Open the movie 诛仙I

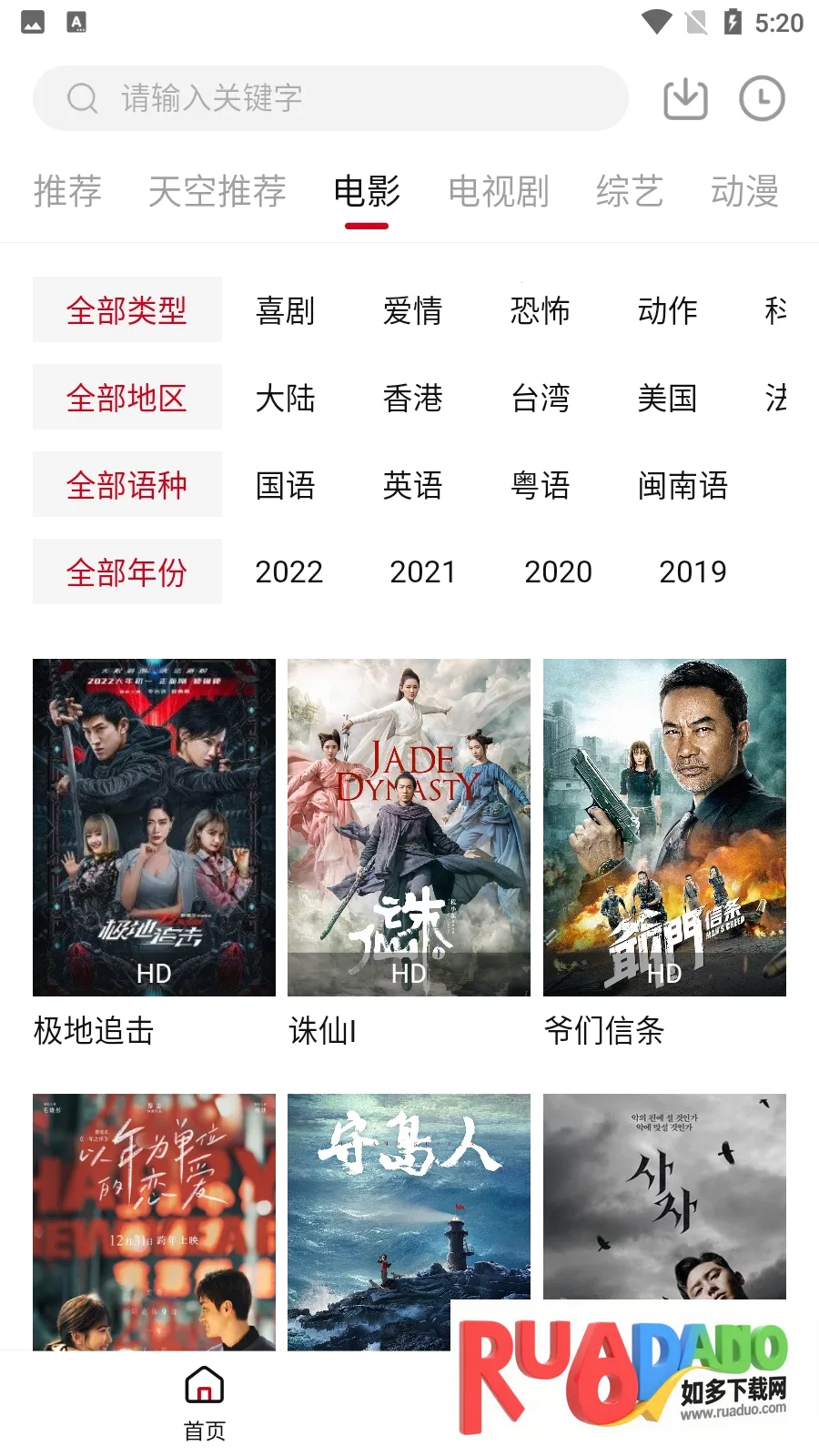pyautogui.click(x=409, y=827)
